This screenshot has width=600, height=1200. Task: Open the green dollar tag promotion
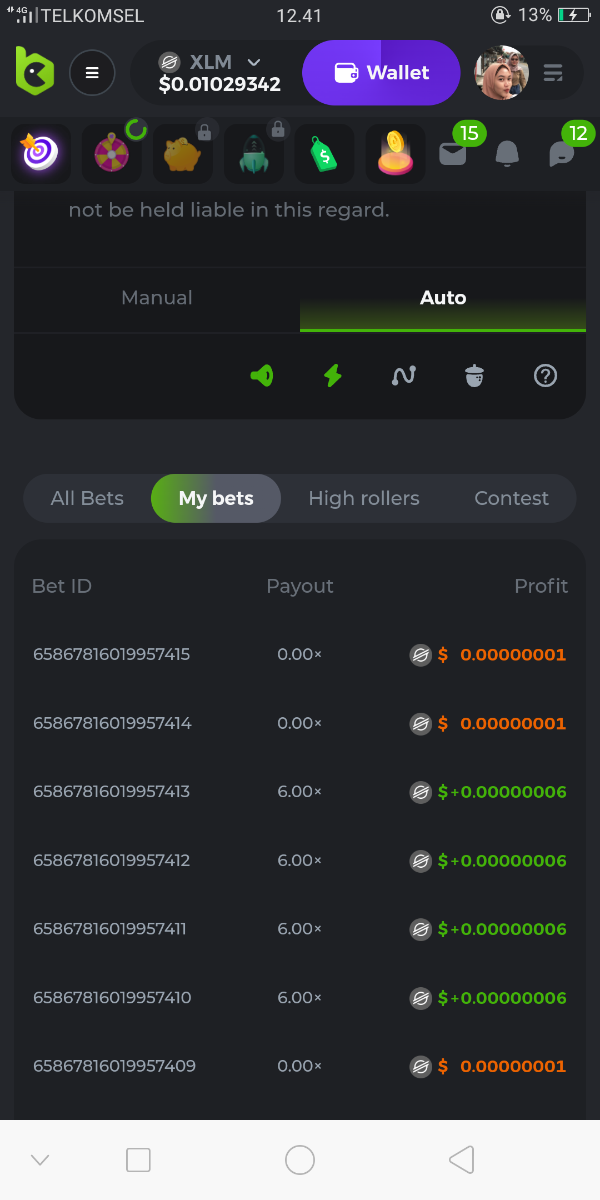point(324,154)
